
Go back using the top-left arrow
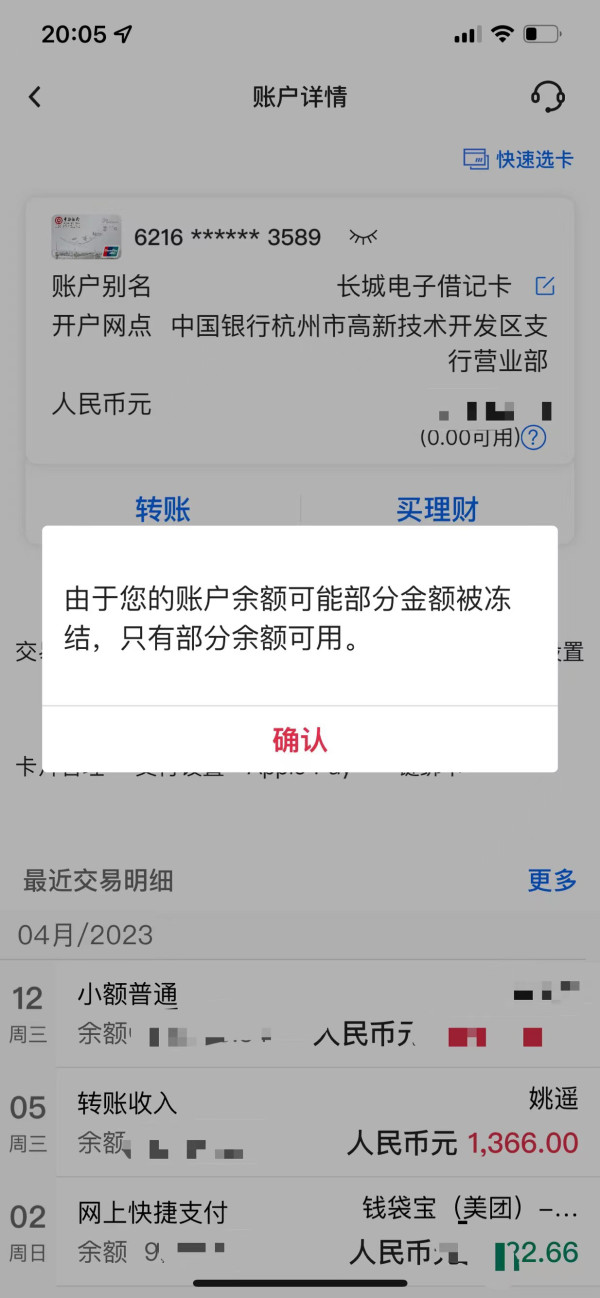point(35,97)
